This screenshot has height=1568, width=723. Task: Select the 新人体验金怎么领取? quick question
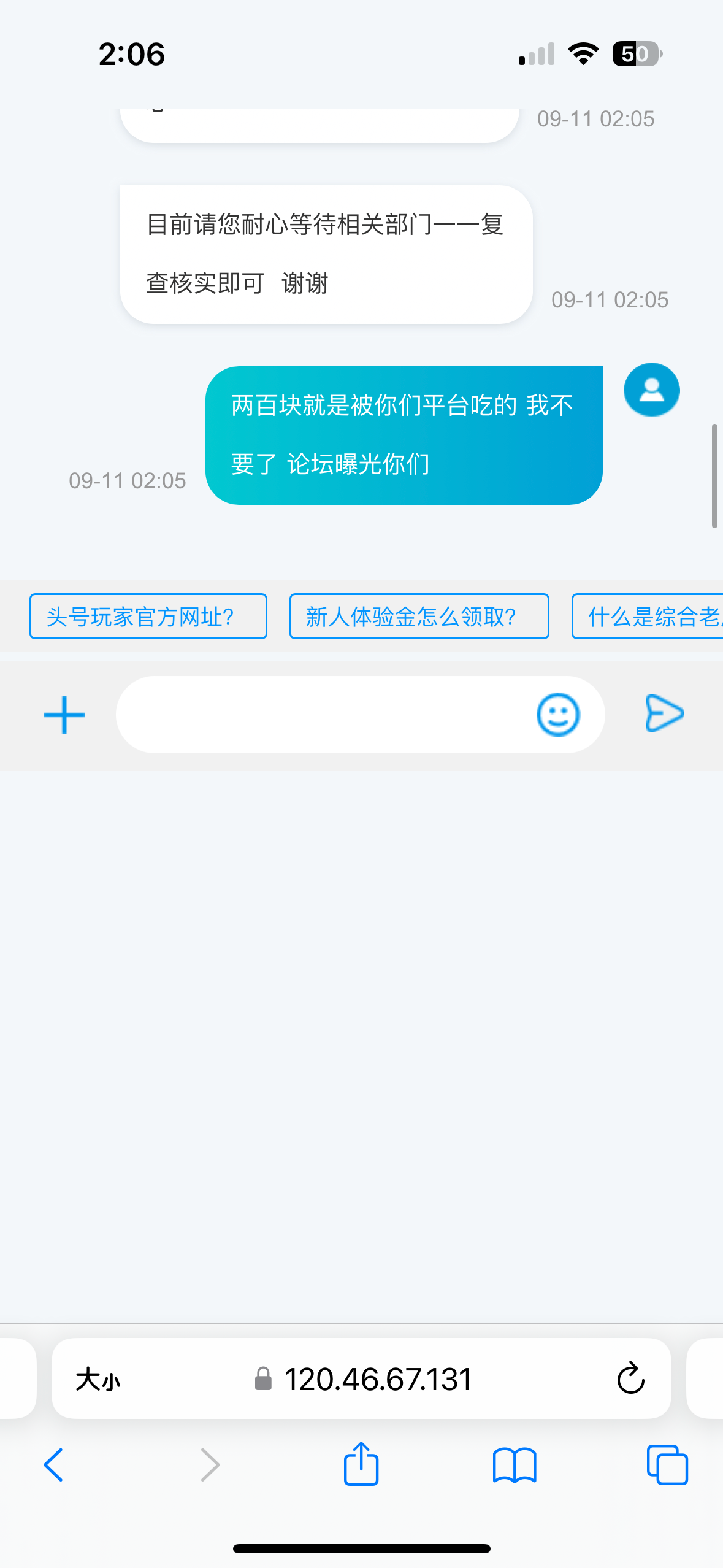coord(419,617)
